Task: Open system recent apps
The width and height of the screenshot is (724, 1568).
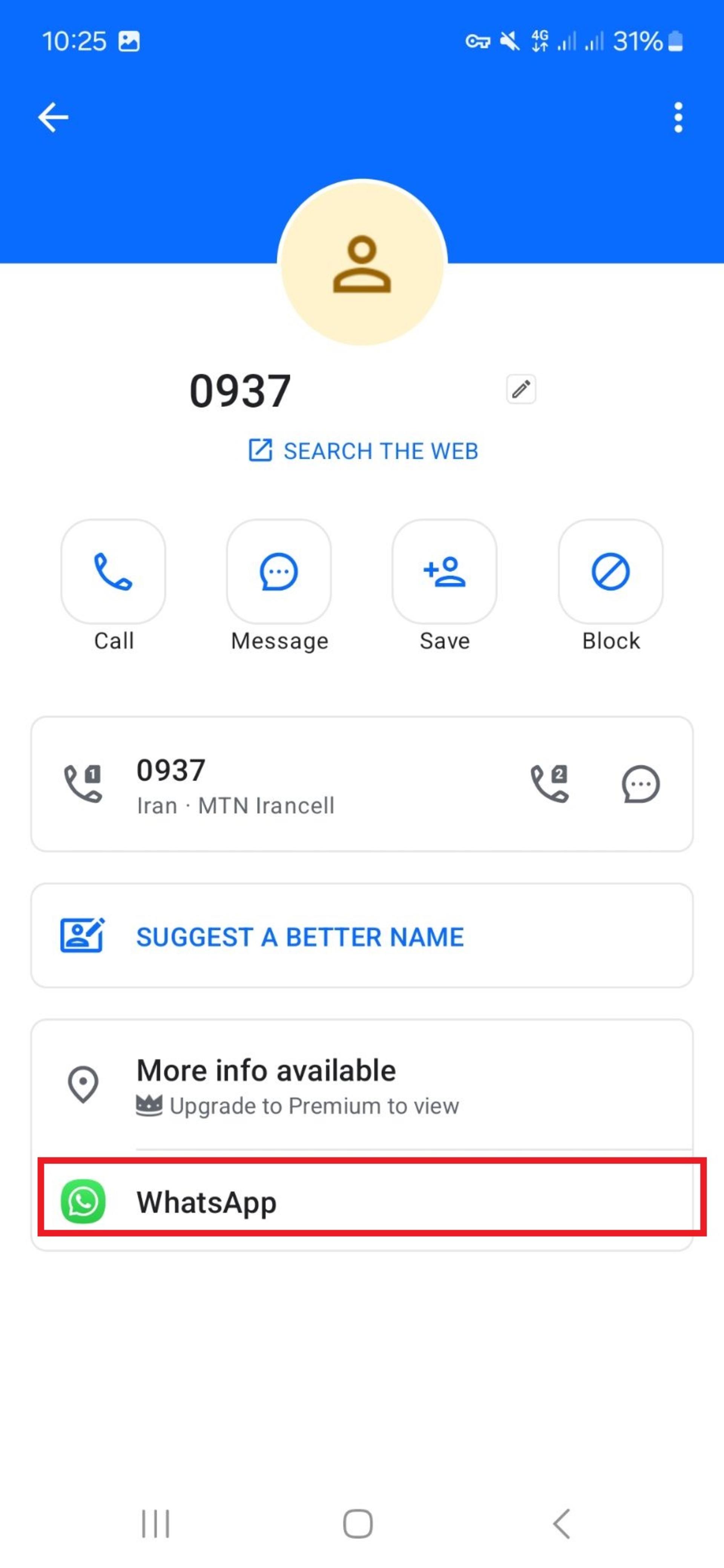Action: click(155, 1524)
